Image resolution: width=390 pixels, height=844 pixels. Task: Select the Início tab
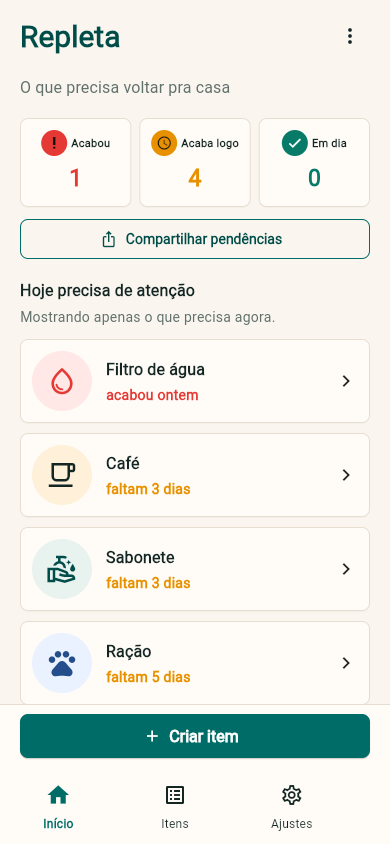pos(58,807)
